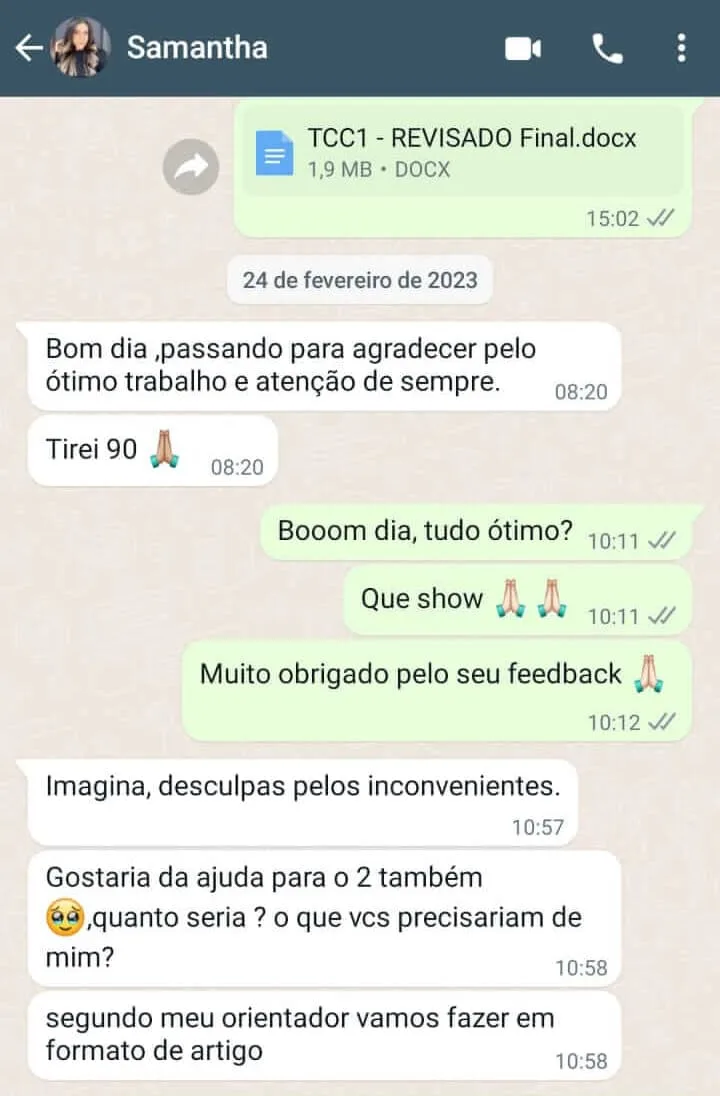Open the DOCX file icon on the attachment

click(x=275, y=152)
